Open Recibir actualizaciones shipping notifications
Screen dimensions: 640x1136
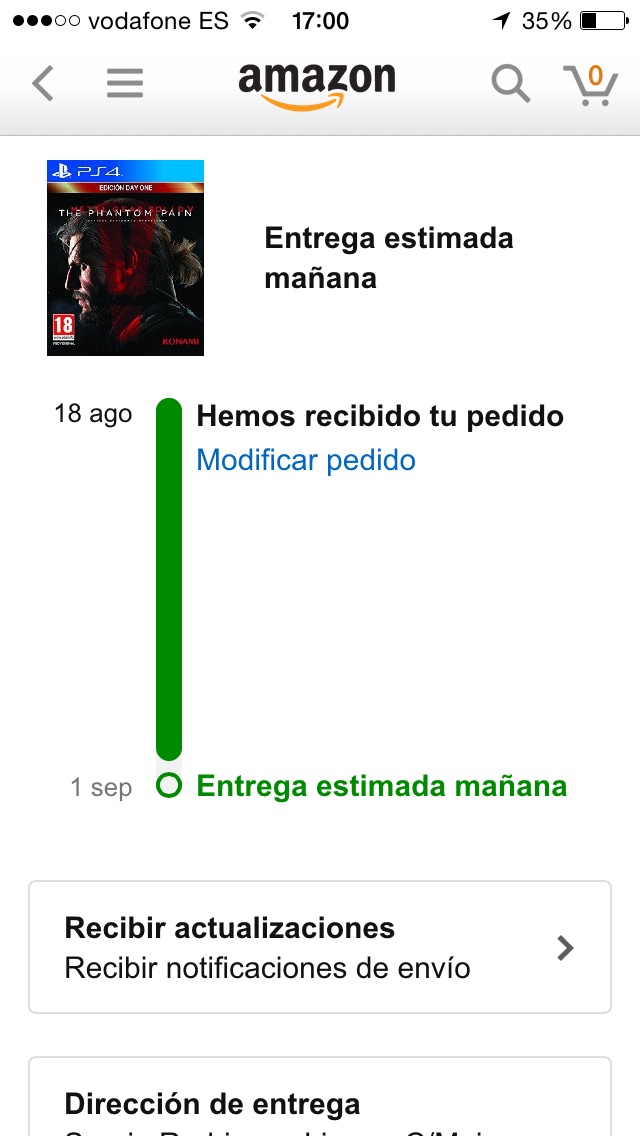click(x=320, y=947)
